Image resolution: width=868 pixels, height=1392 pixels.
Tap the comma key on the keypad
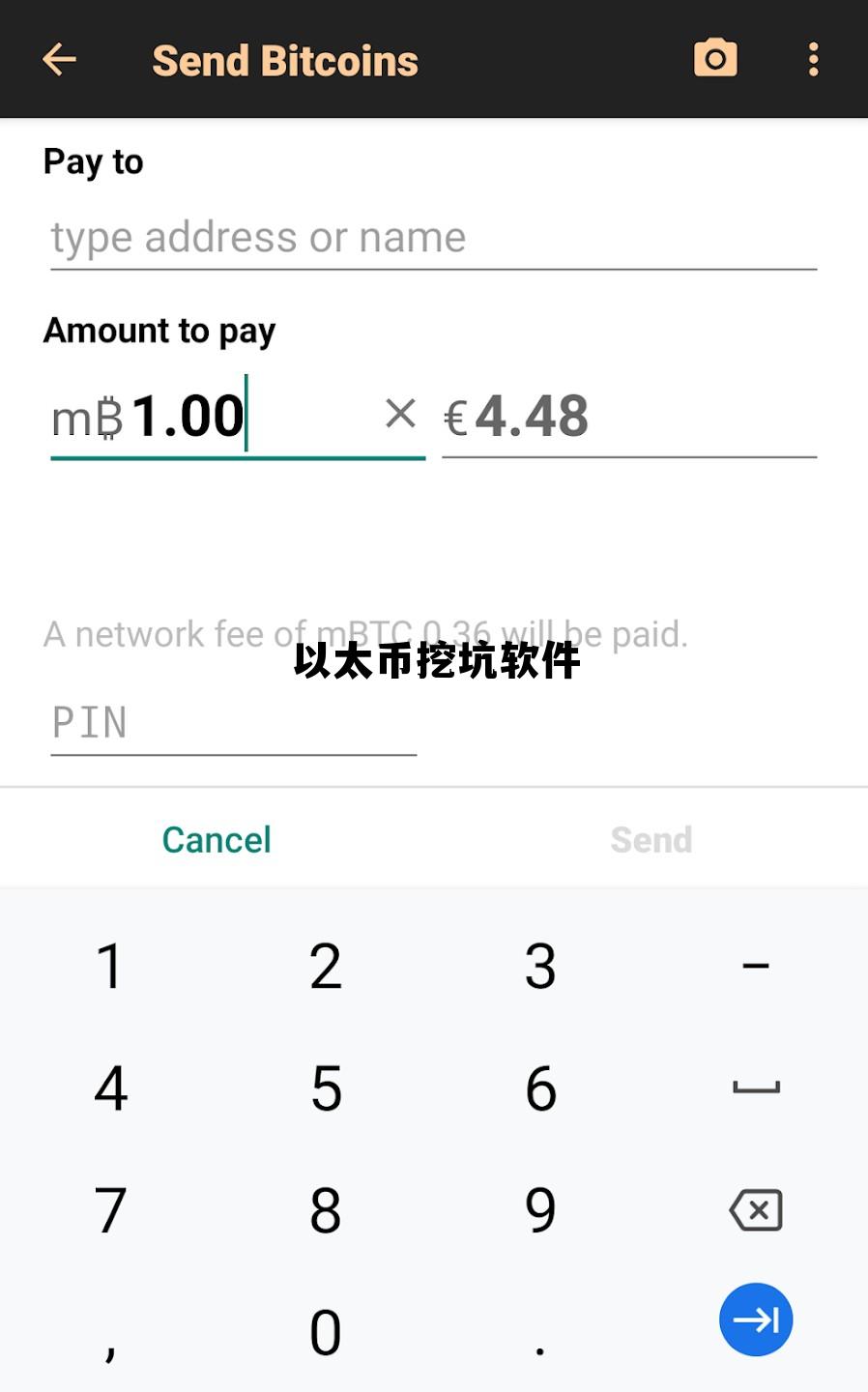point(109,1331)
